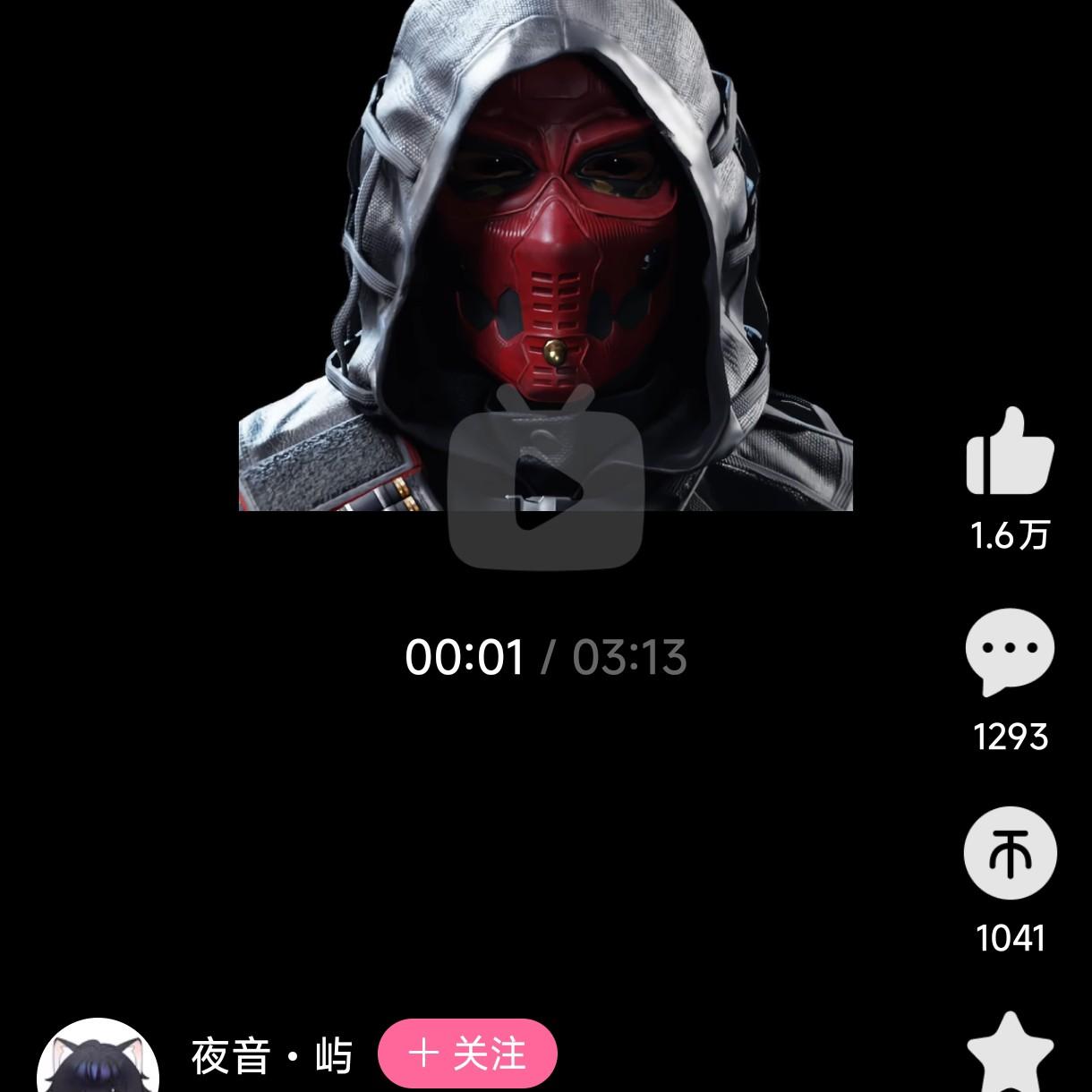Play the video with the center play button
Image resolution: width=1092 pixels, height=1092 pixels.
click(x=545, y=490)
